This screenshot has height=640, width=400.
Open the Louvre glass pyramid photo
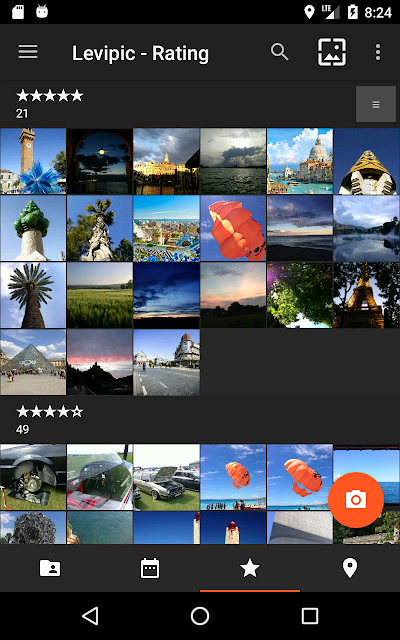33,362
